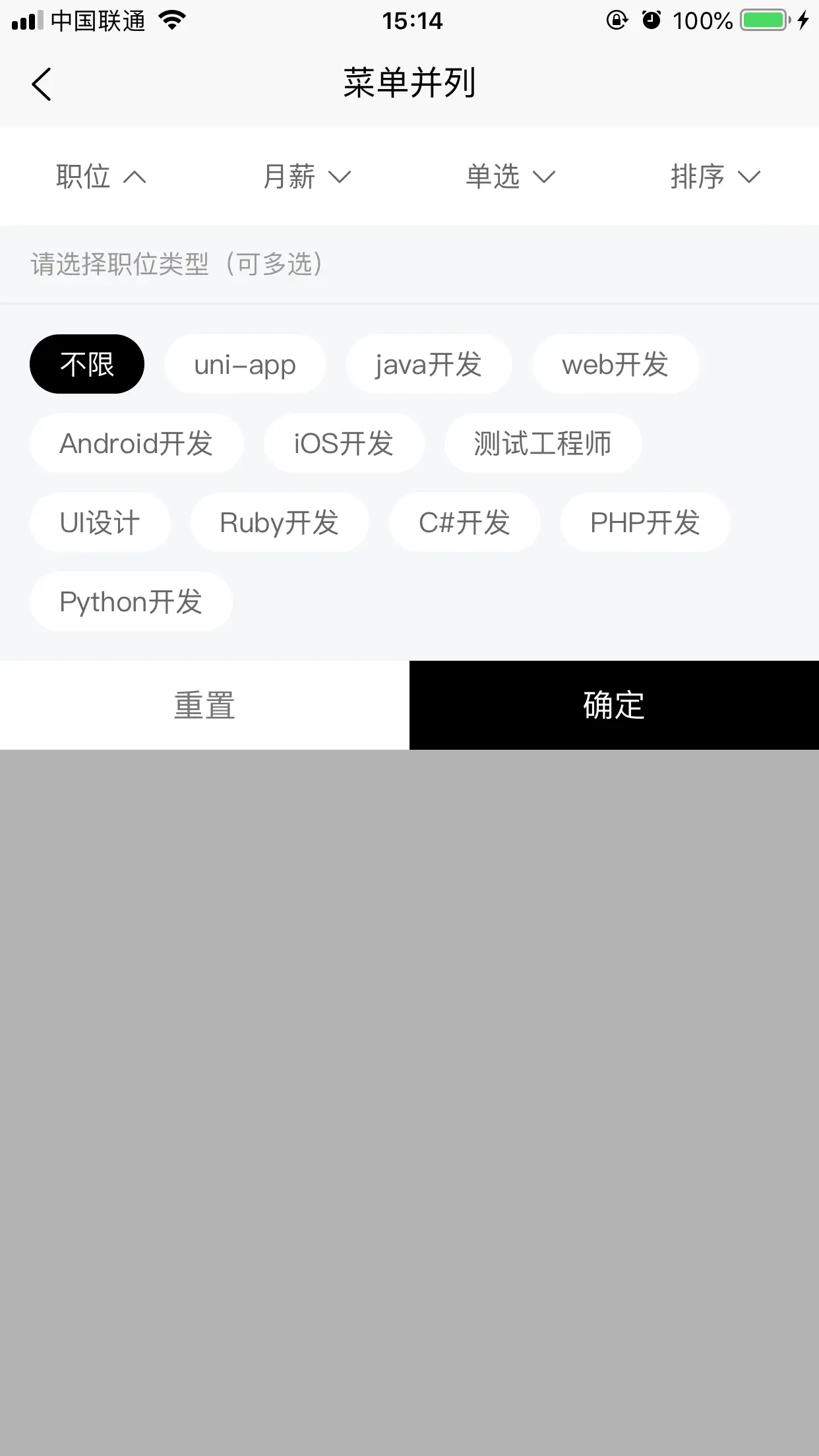The width and height of the screenshot is (819, 1456).
Task: Select the PHP开发 option
Action: pyautogui.click(x=645, y=522)
